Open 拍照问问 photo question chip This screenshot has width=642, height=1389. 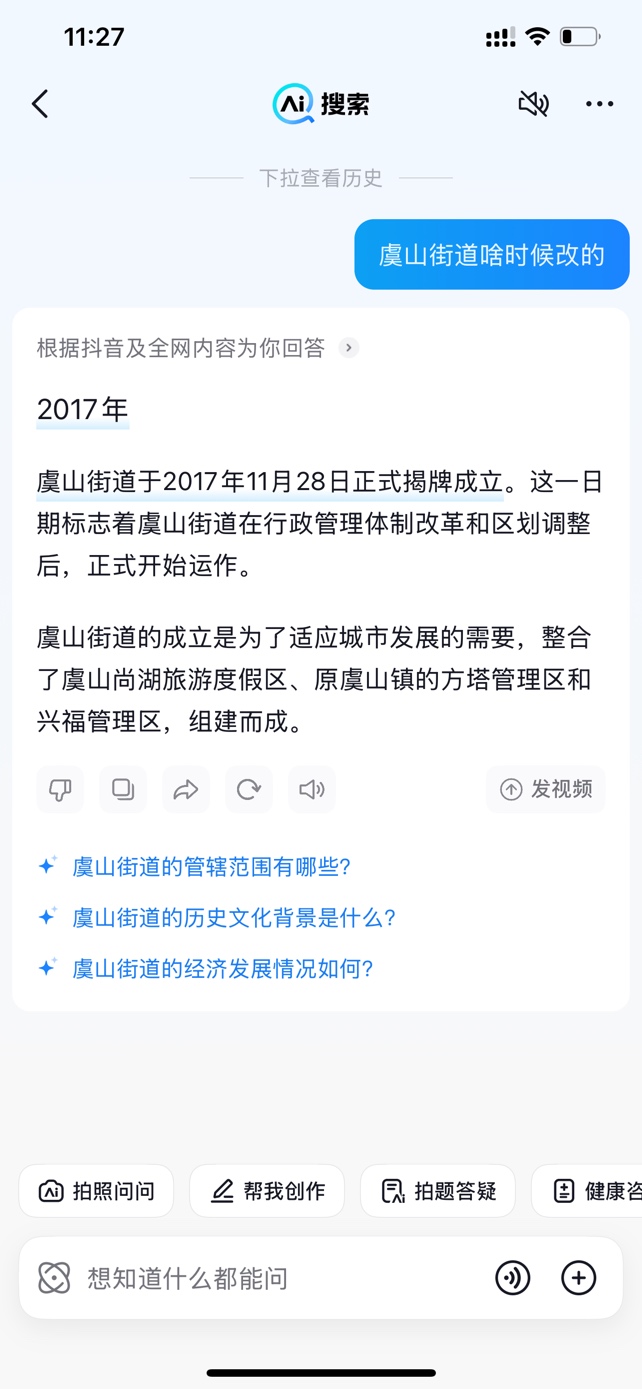pyautogui.click(x=96, y=1191)
